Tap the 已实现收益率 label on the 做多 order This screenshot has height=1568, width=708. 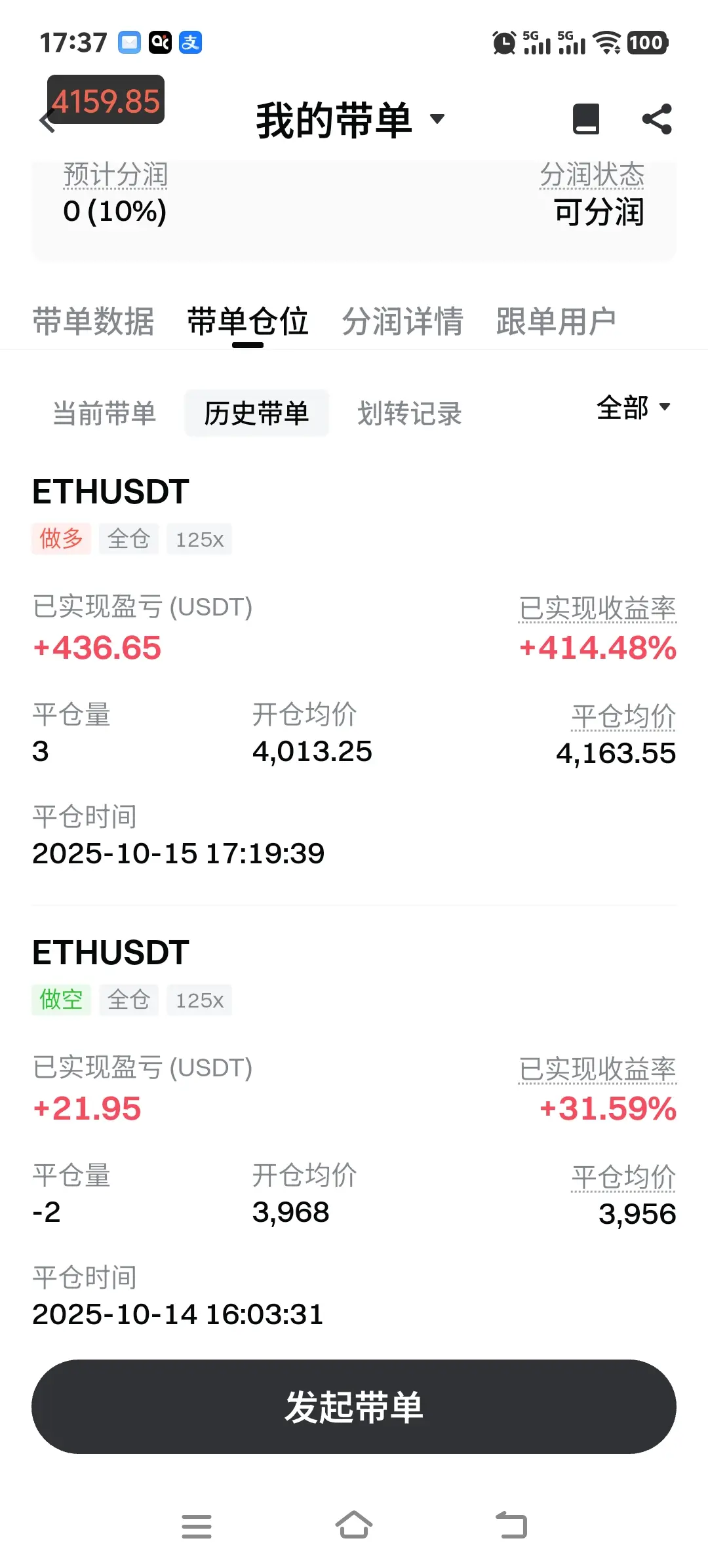pos(597,608)
